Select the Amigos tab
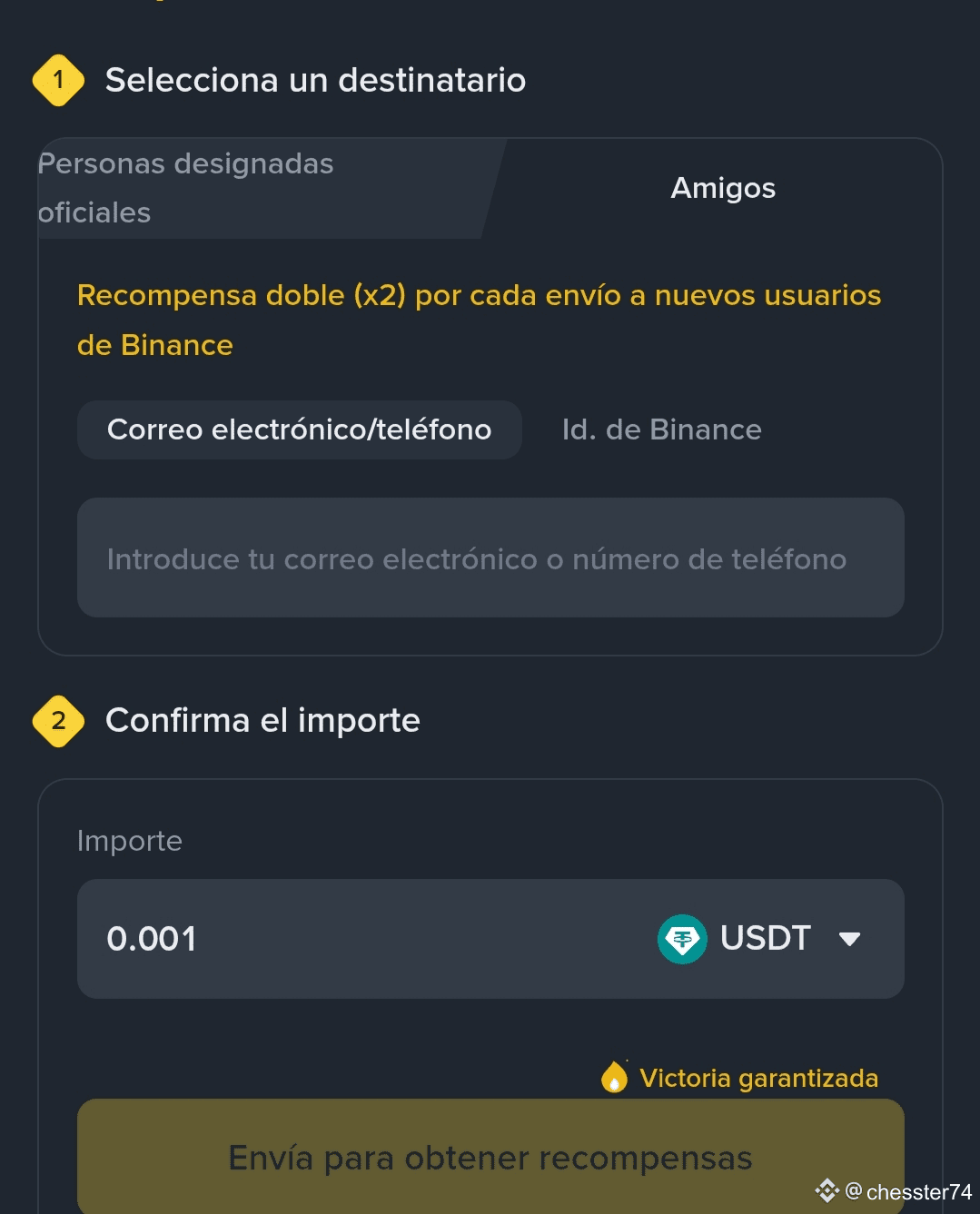 coord(722,188)
